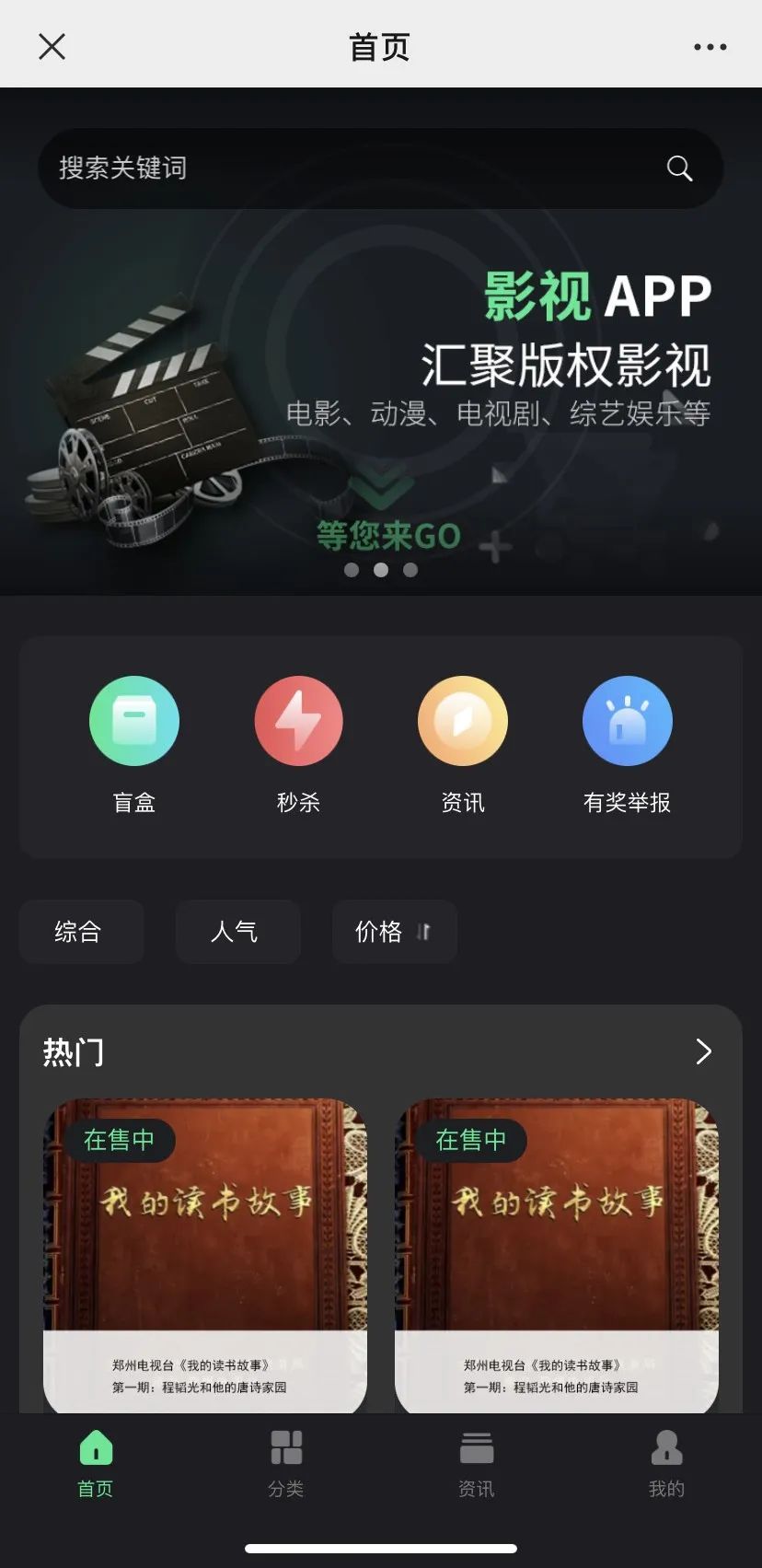
Task: Open the 资讯 compass shortcut
Action: pyautogui.click(x=463, y=744)
